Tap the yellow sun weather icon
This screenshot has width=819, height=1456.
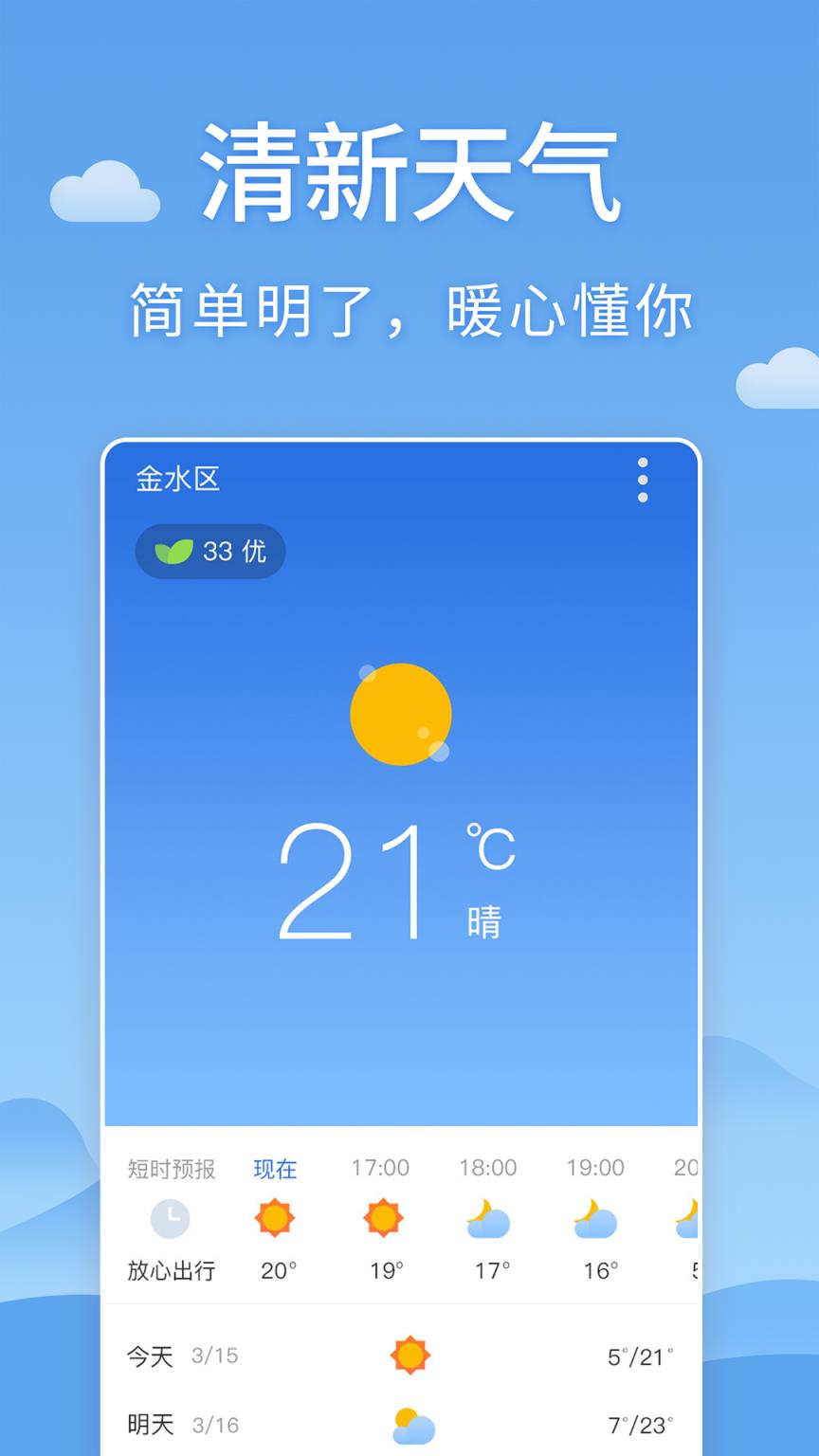point(403,713)
